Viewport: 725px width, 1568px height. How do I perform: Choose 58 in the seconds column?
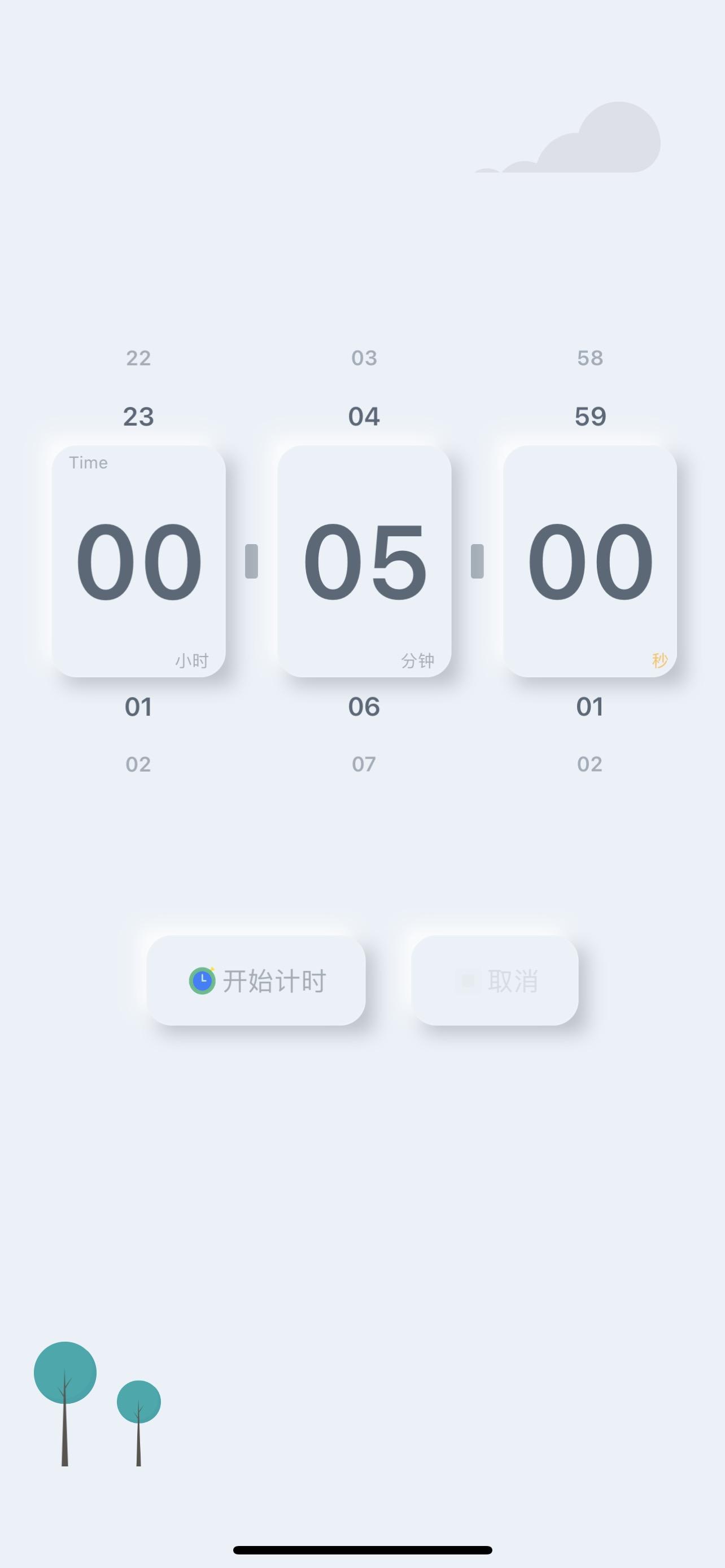coord(590,358)
